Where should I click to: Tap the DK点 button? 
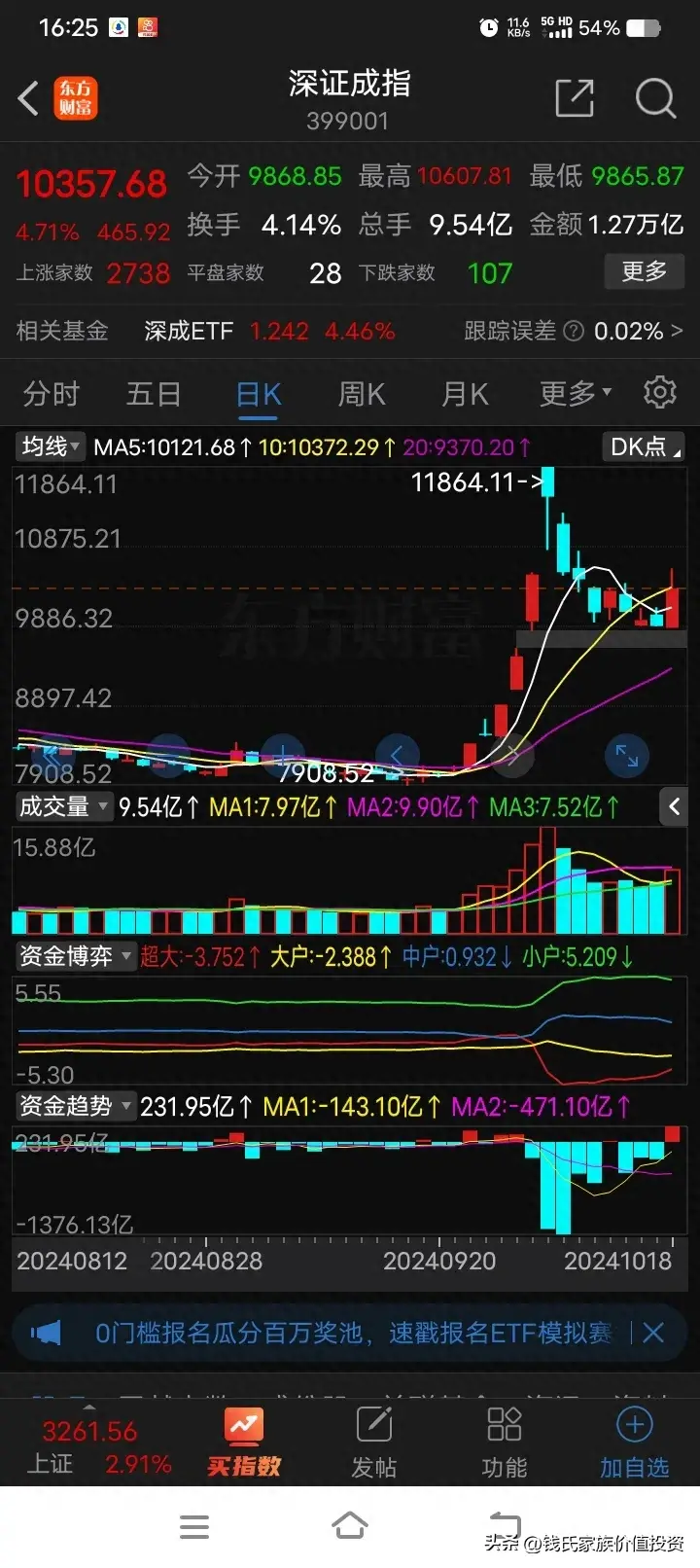[x=644, y=446]
